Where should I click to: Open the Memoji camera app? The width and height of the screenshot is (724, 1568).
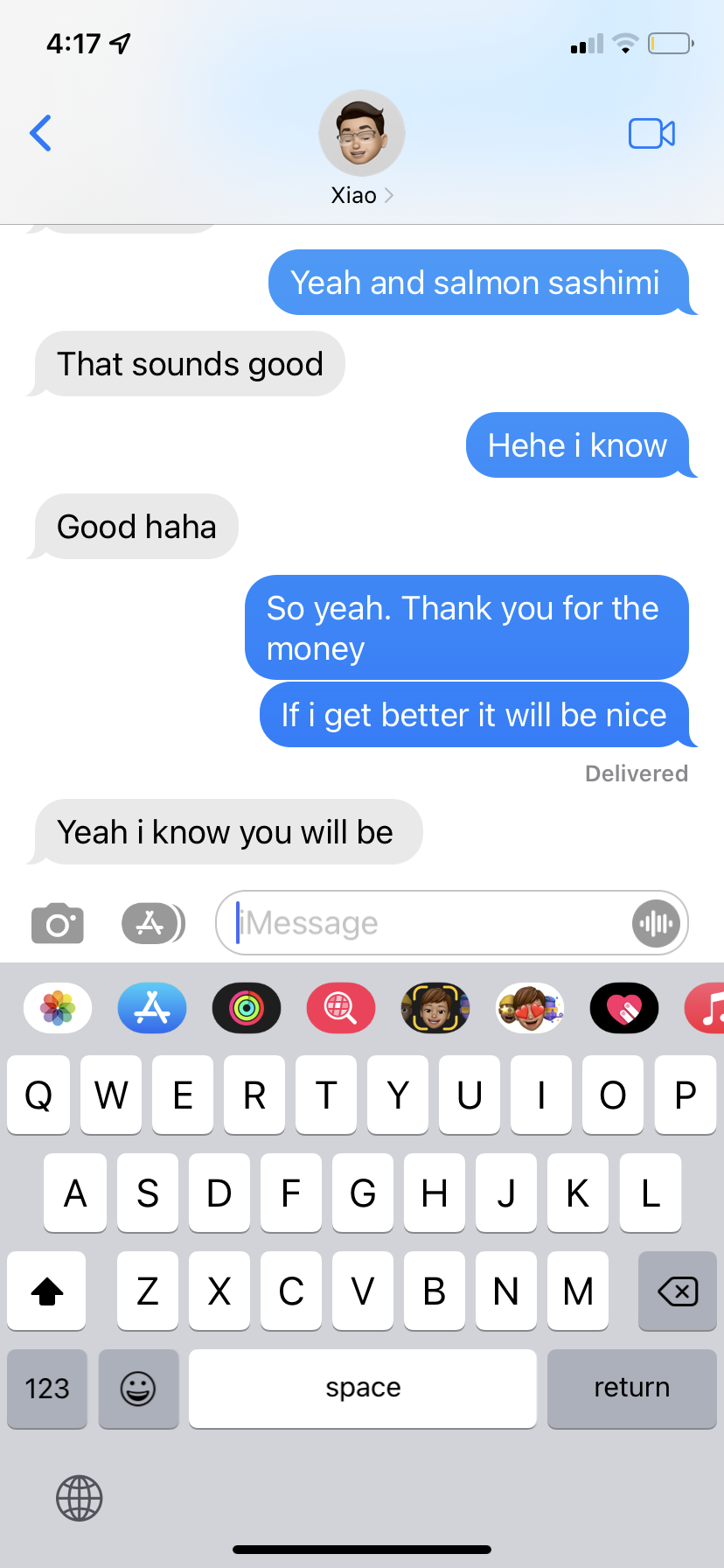click(x=435, y=1008)
